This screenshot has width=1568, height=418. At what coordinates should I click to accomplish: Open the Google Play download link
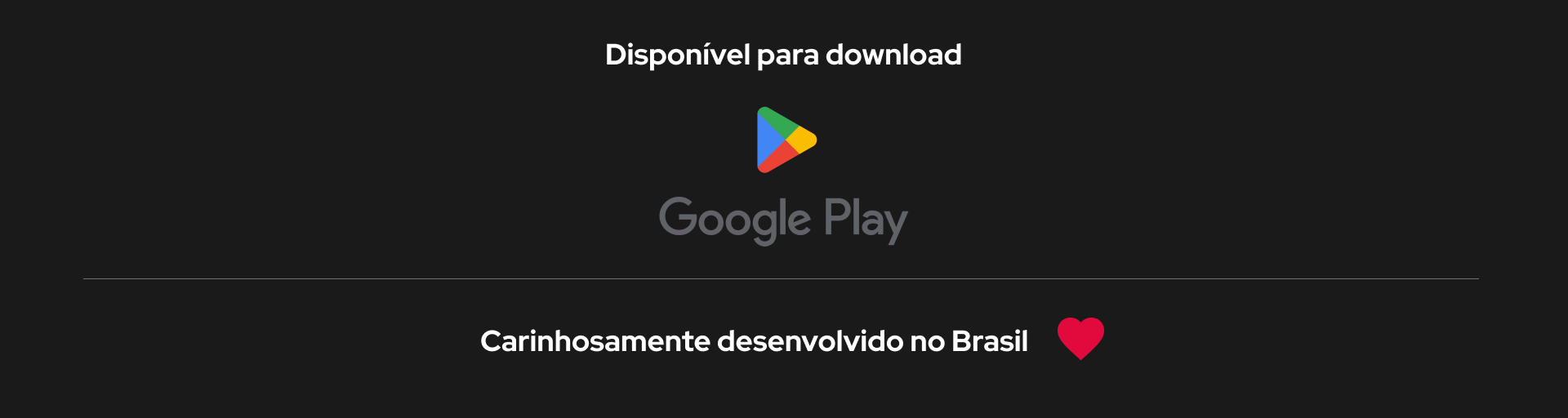tap(784, 176)
